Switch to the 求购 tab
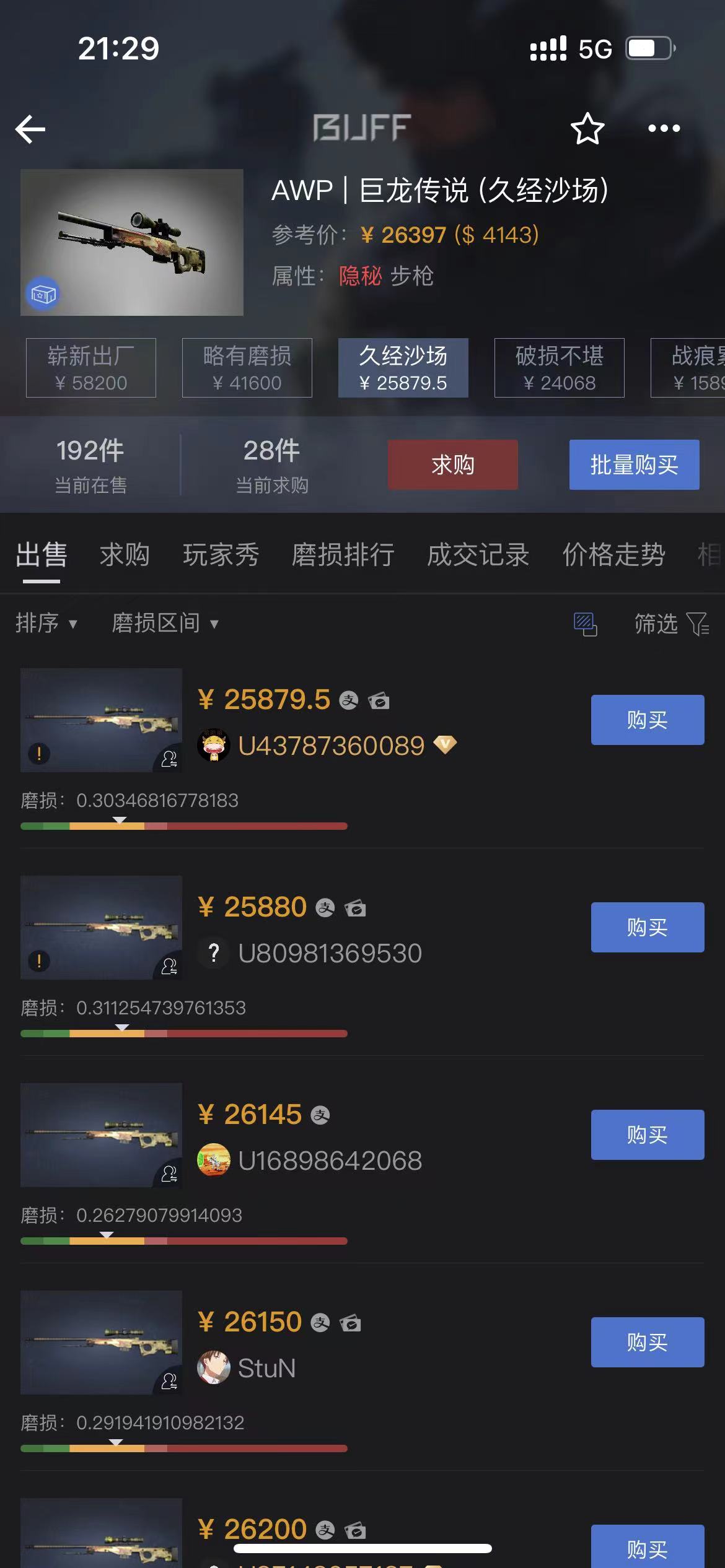The height and width of the screenshot is (1568, 725). (125, 554)
